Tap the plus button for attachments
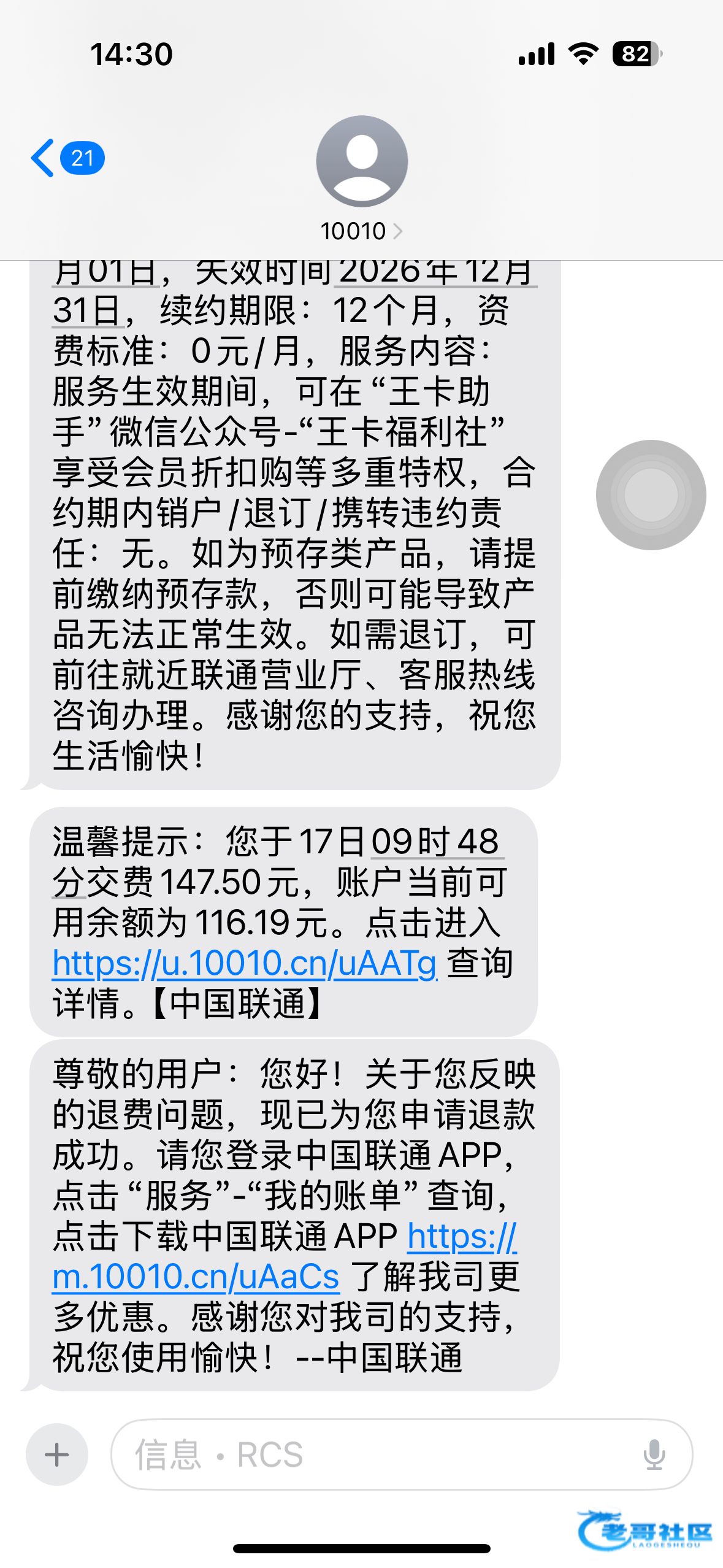Screen dimensions: 723x1568 [x=57, y=1454]
